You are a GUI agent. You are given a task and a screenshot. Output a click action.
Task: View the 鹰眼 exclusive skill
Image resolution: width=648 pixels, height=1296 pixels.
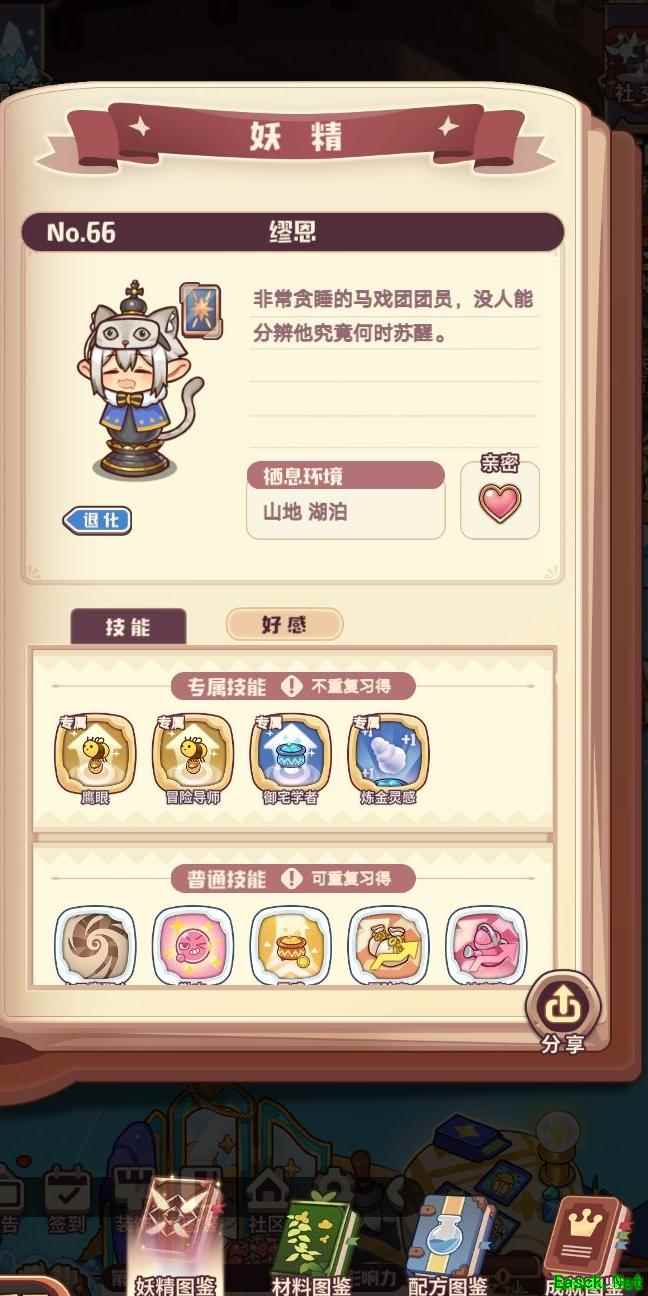point(95,753)
